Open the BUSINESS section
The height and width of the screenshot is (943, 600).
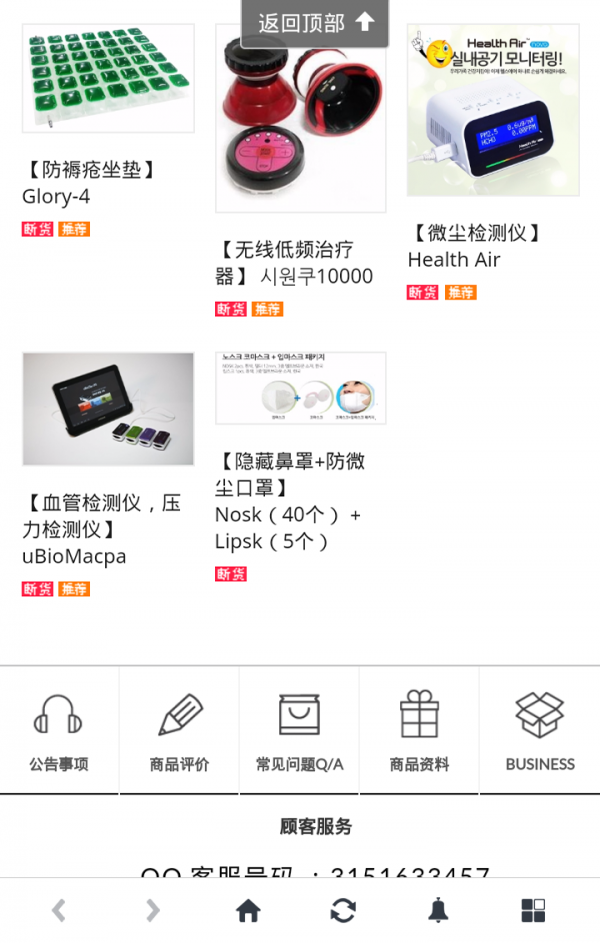540,731
